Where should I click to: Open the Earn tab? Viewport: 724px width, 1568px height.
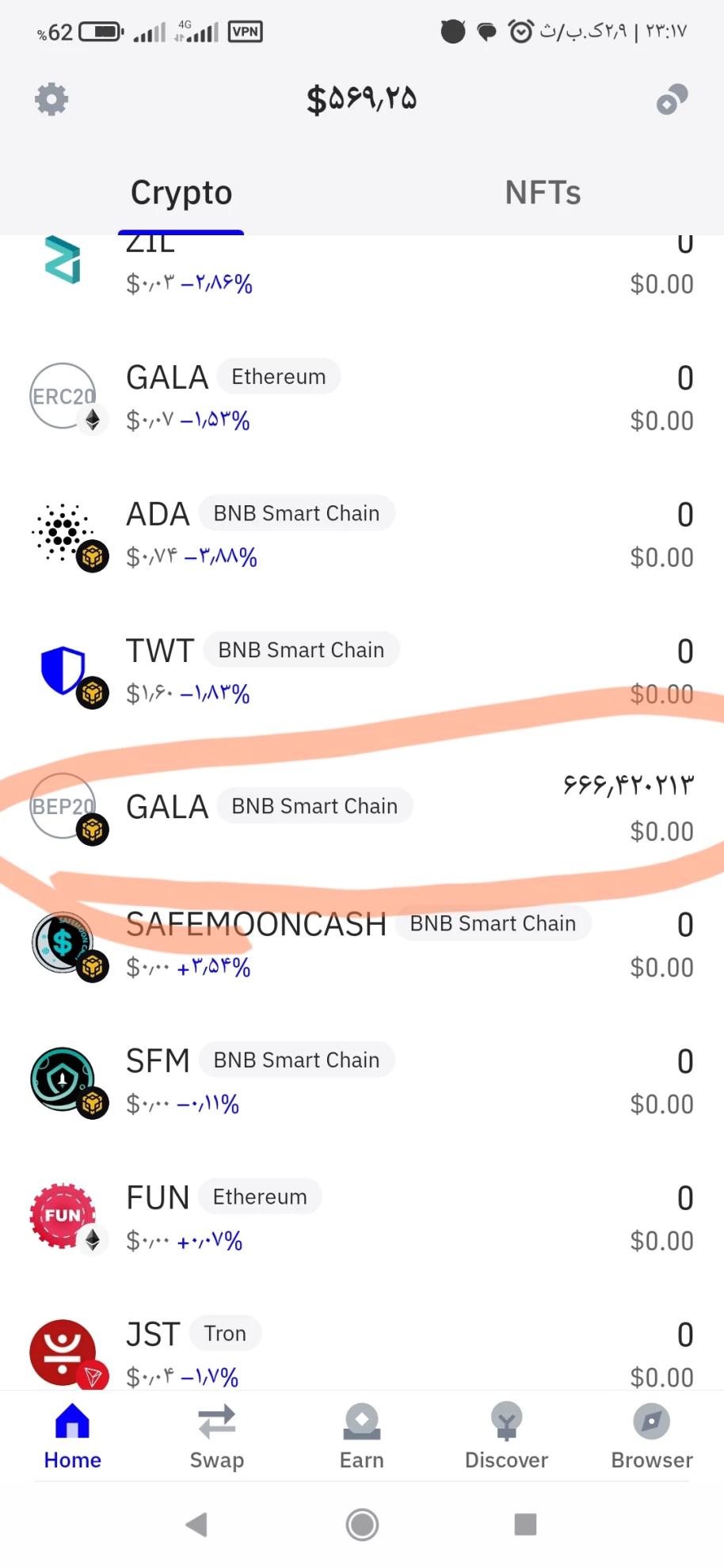(362, 1437)
